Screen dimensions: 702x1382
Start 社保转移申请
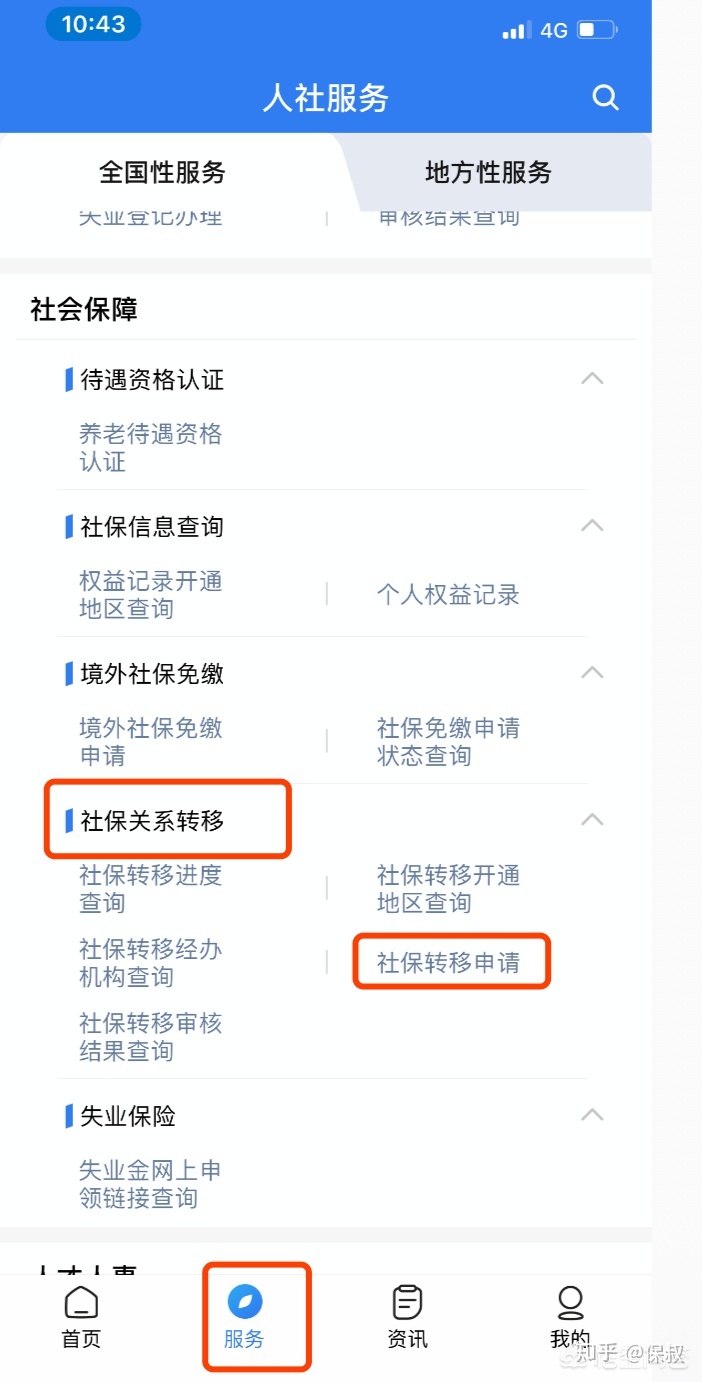448,963
